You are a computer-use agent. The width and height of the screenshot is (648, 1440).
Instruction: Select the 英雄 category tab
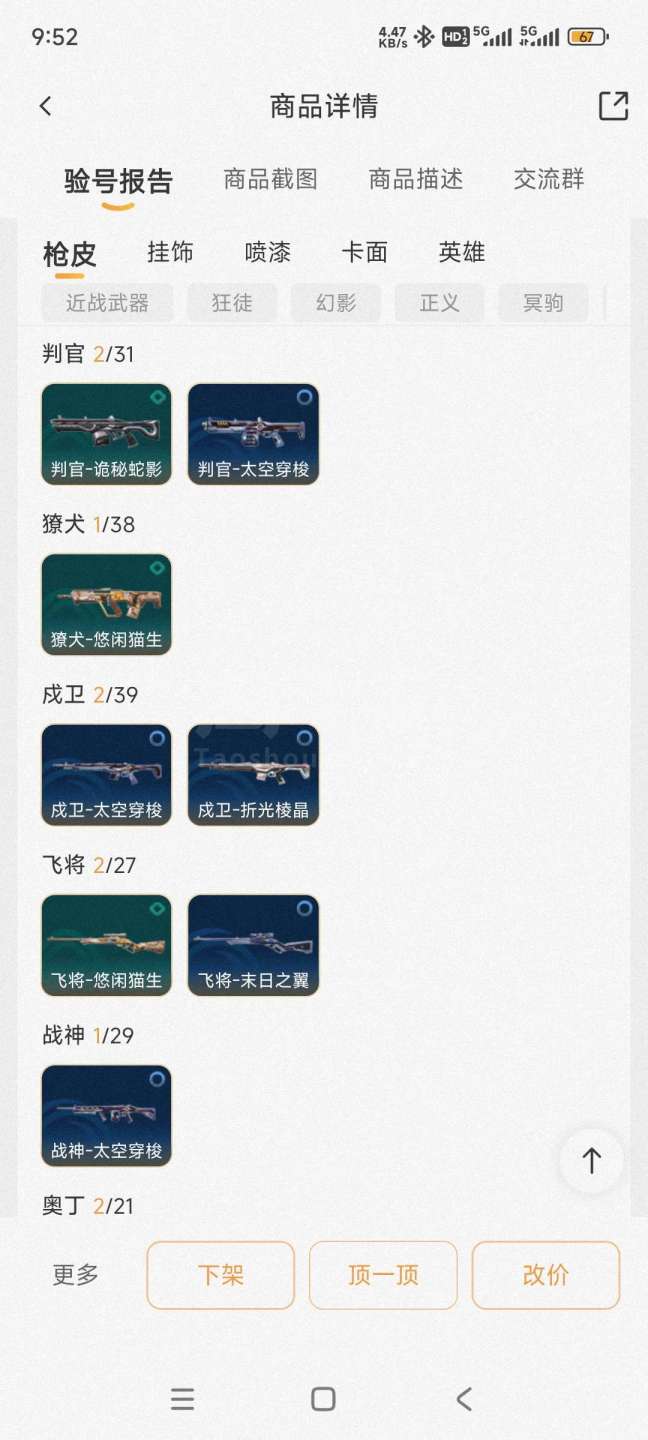(x=461, y=253)
